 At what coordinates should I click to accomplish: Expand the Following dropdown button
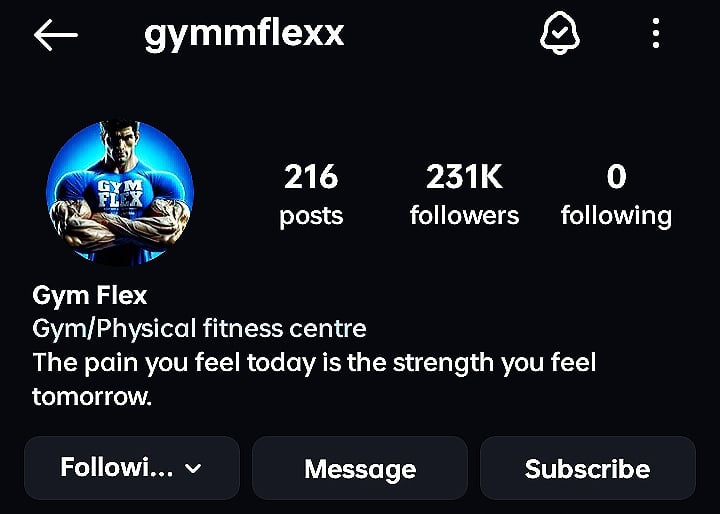pos(131,468)
